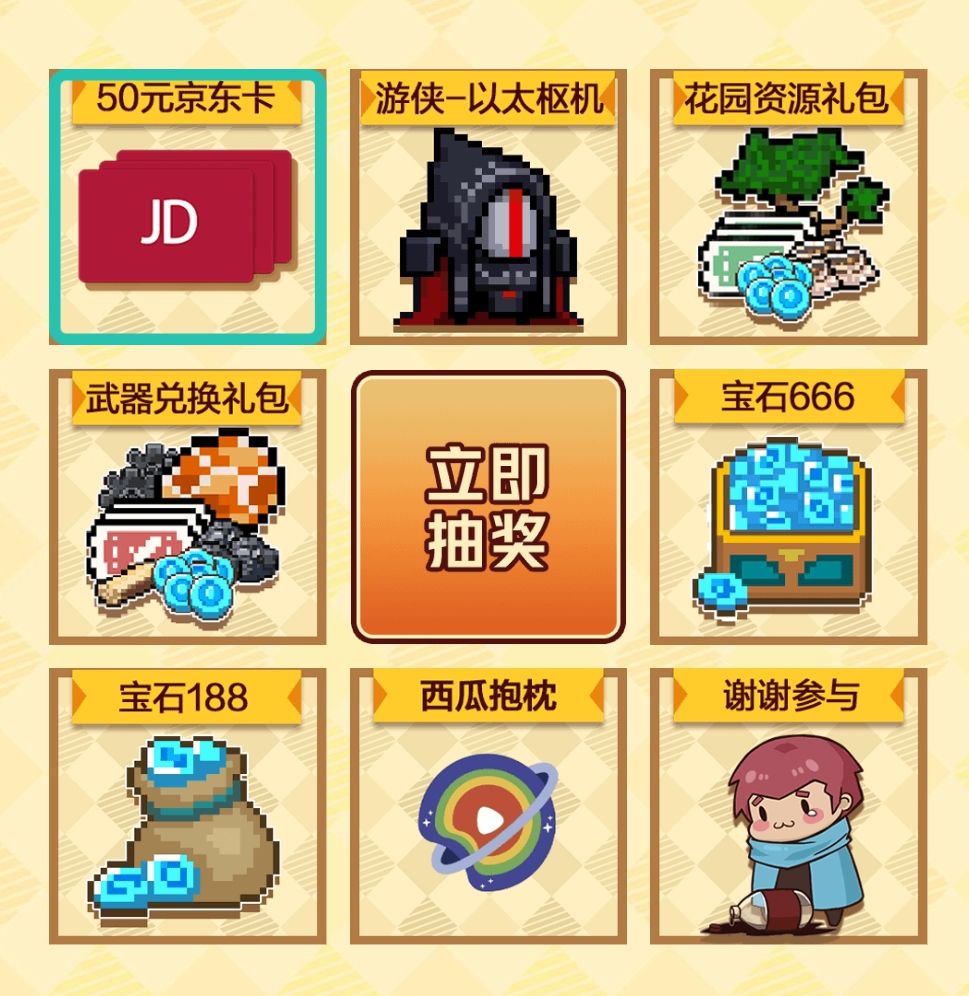Click the meat and coal 武器兑换礼包 icon
The height and width of the screenshot is (996, 969).
(180, 520)
